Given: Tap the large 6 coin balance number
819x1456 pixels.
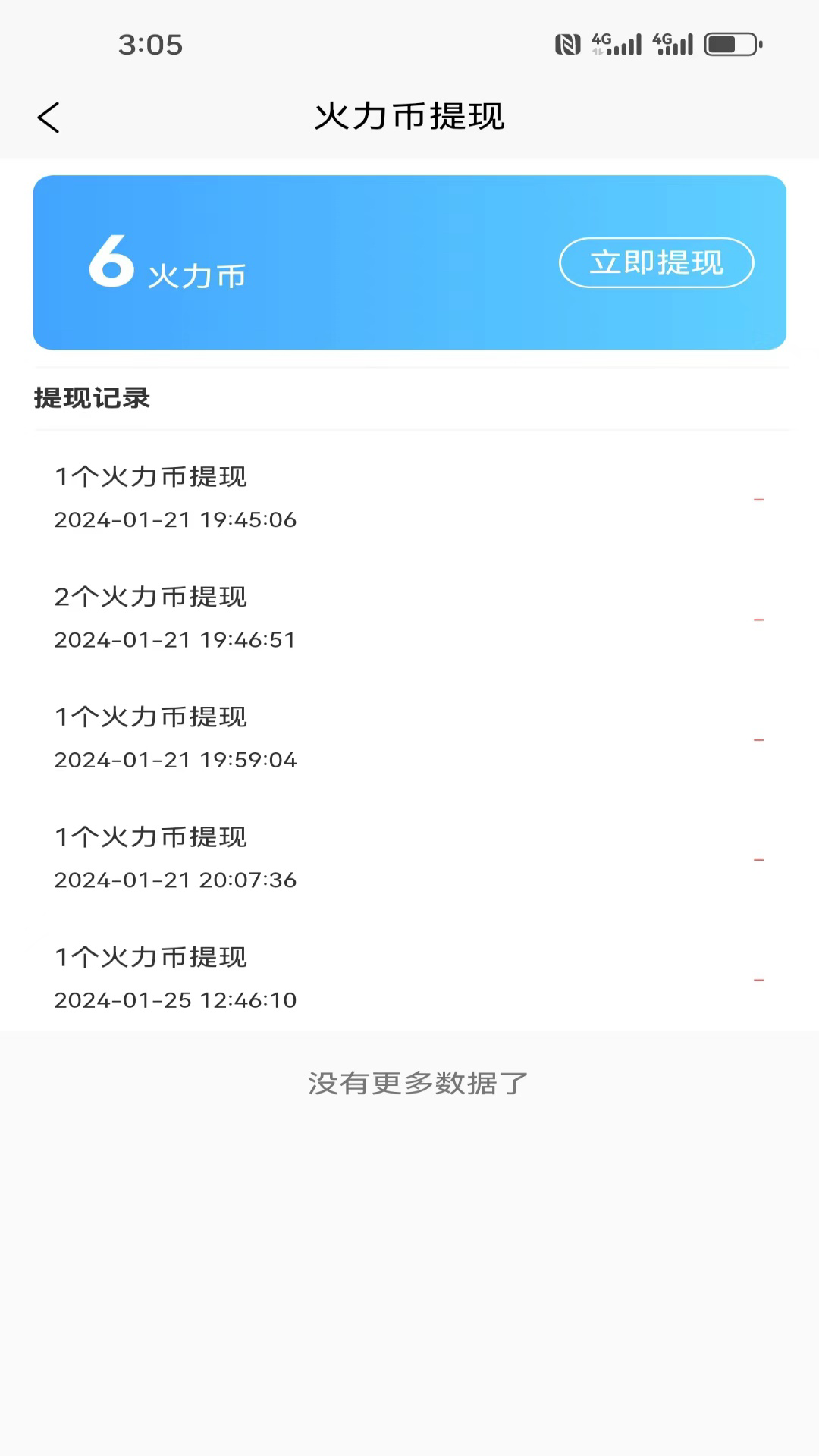Looking at the screenshot, I should (111, 263).
